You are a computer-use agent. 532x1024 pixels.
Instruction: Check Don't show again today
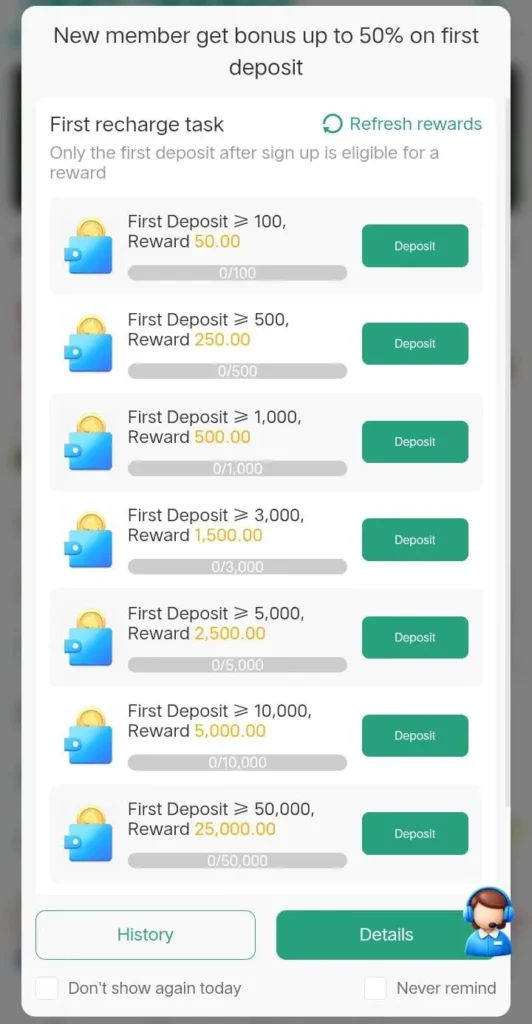coord(47,988)
